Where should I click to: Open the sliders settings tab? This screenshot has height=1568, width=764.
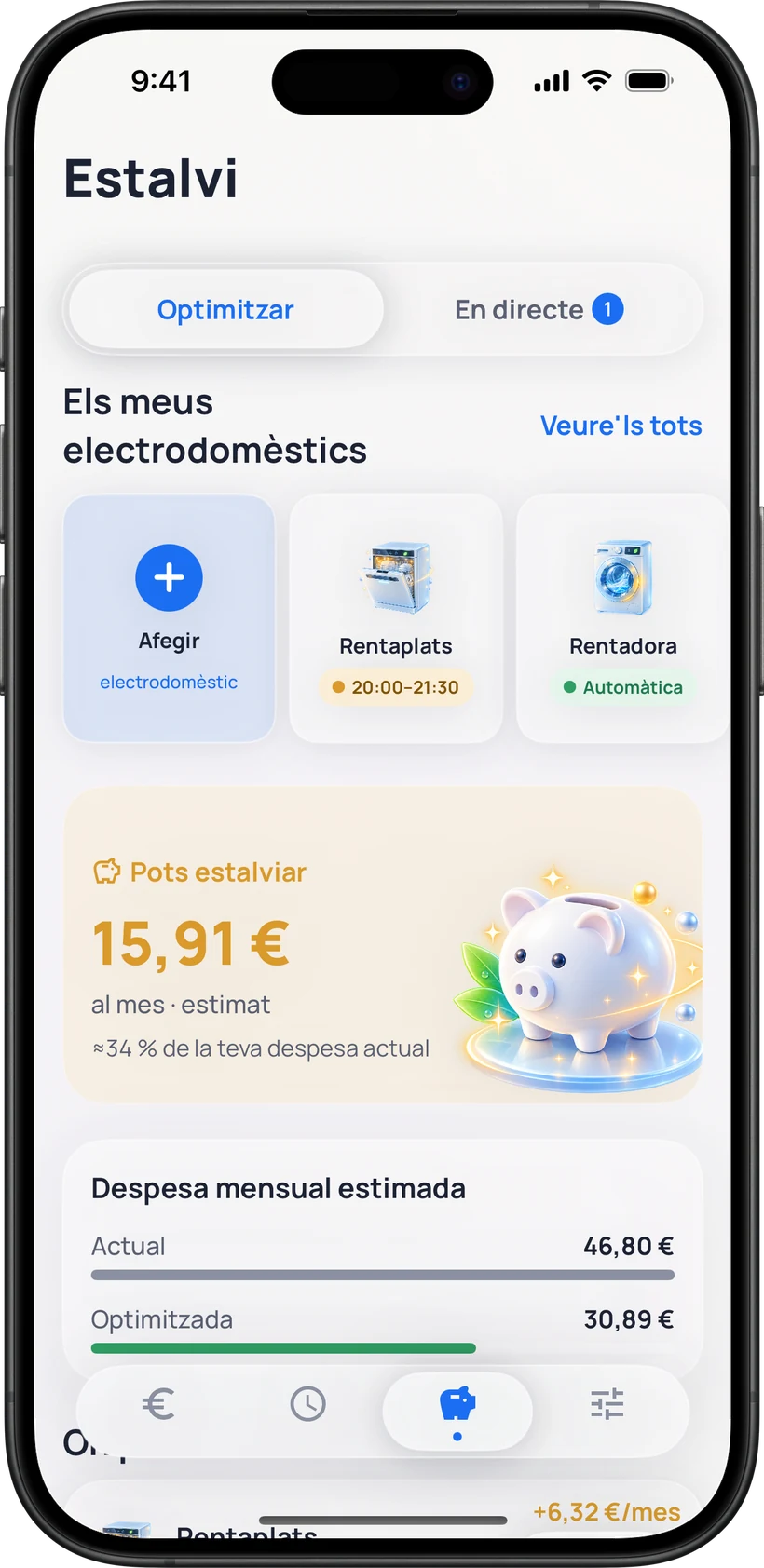point(607,1403)
